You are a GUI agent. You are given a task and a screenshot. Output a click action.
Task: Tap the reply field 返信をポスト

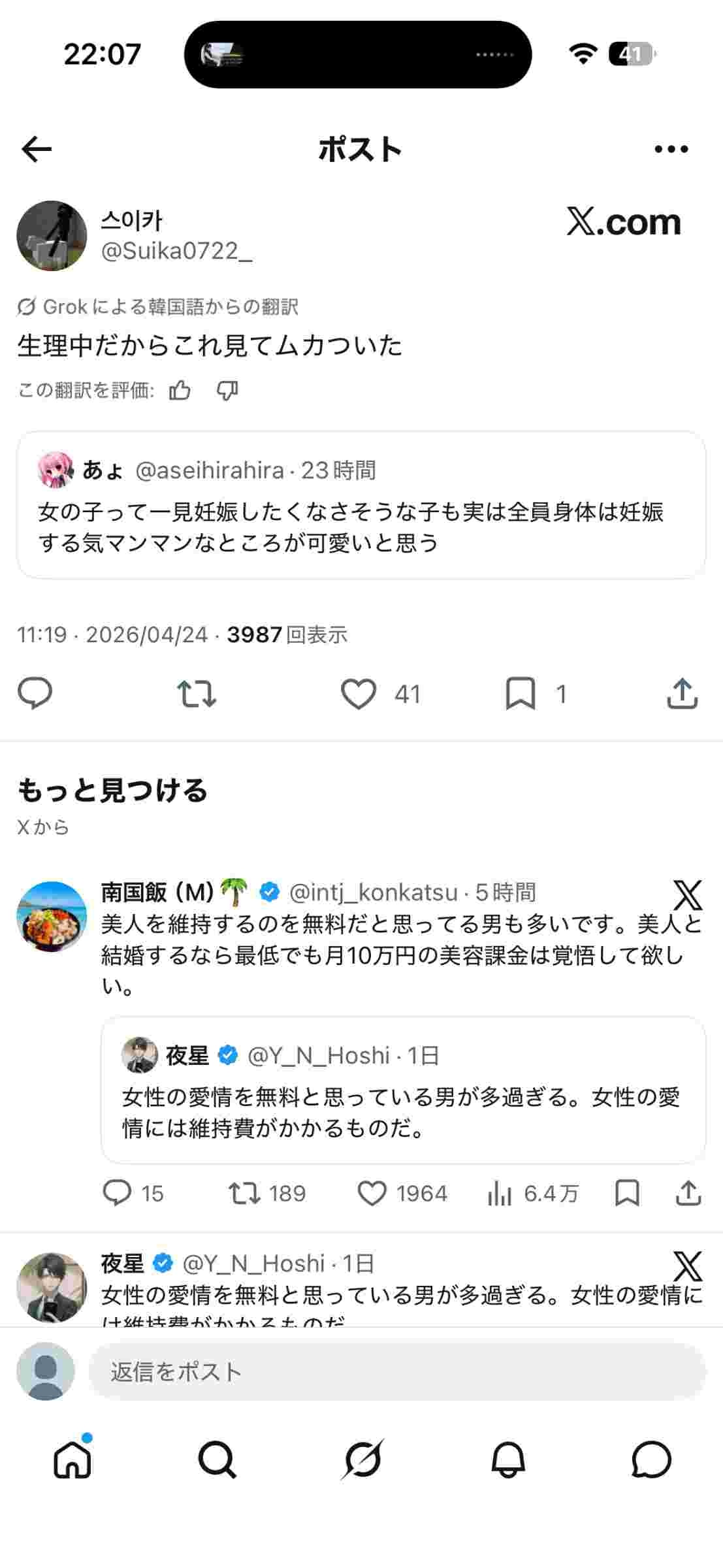pyautogui.click(x=396, y=1372)
